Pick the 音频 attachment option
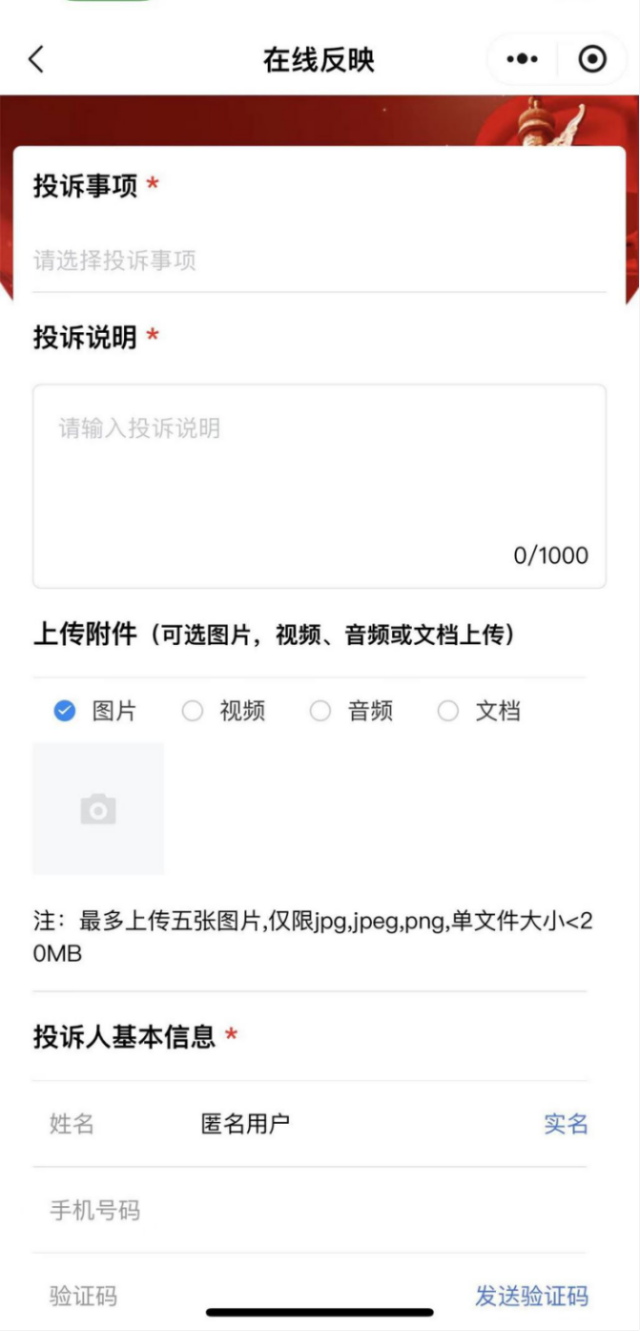Image resolution: width=640 pixels, height=1331 pixels. [321, 712]
